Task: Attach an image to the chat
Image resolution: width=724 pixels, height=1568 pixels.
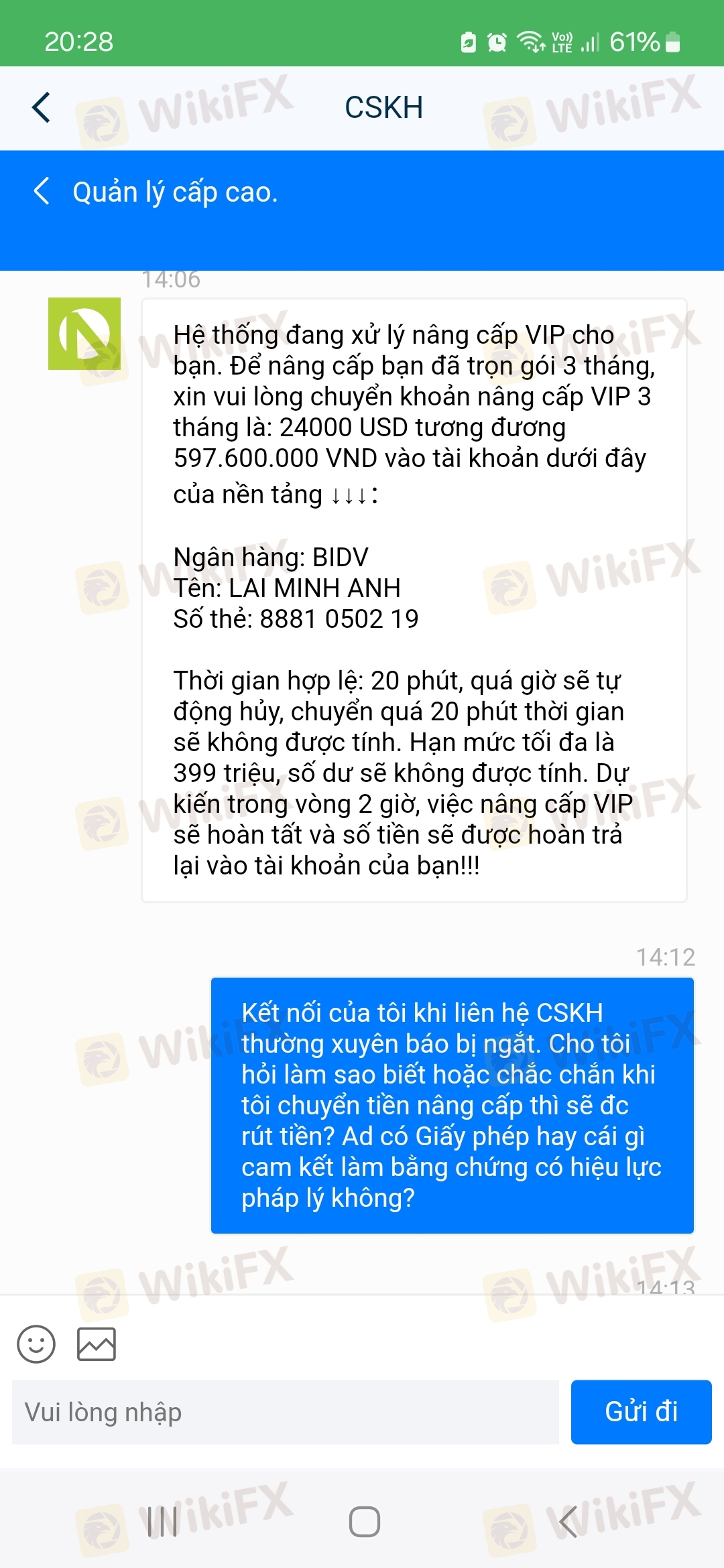Action: pyautogui.click(x=97, y=1344)
